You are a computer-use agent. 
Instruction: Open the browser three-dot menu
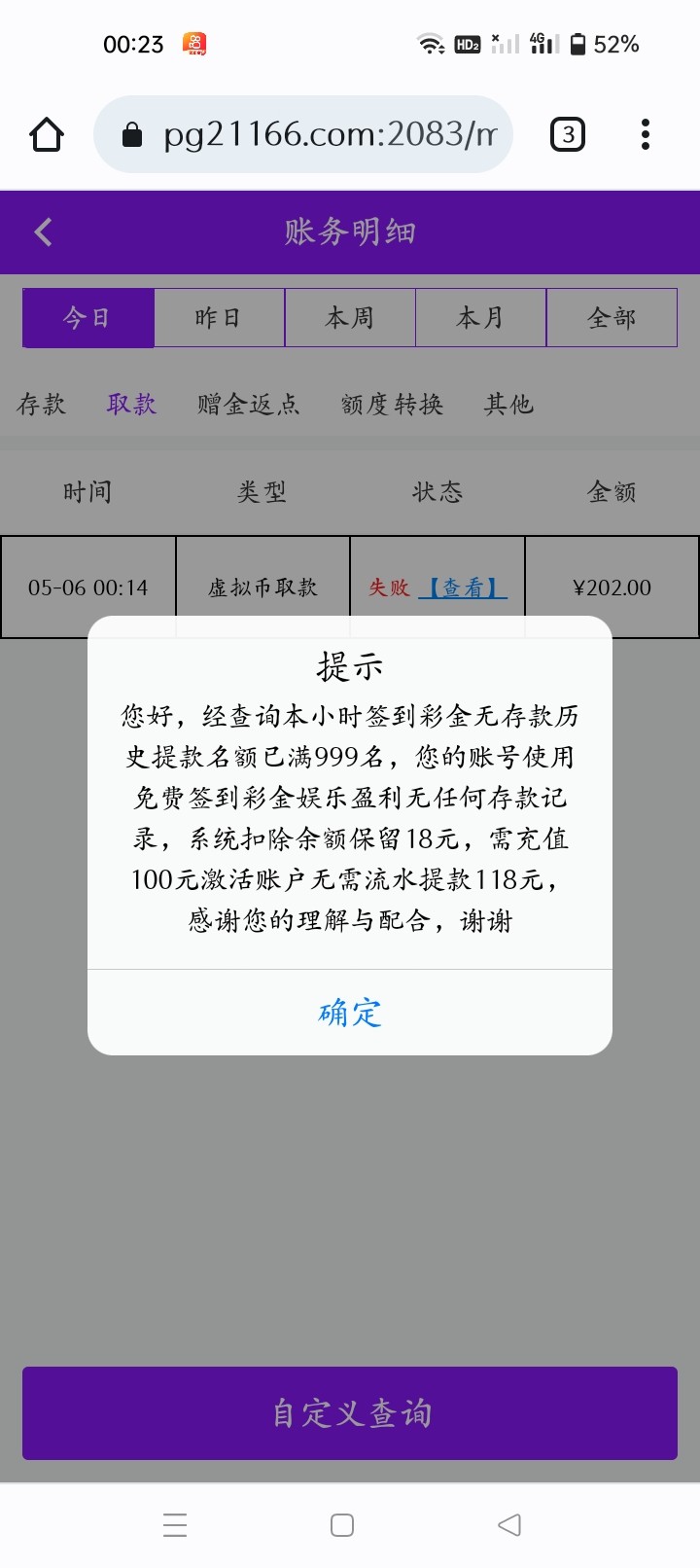(645, 134)
